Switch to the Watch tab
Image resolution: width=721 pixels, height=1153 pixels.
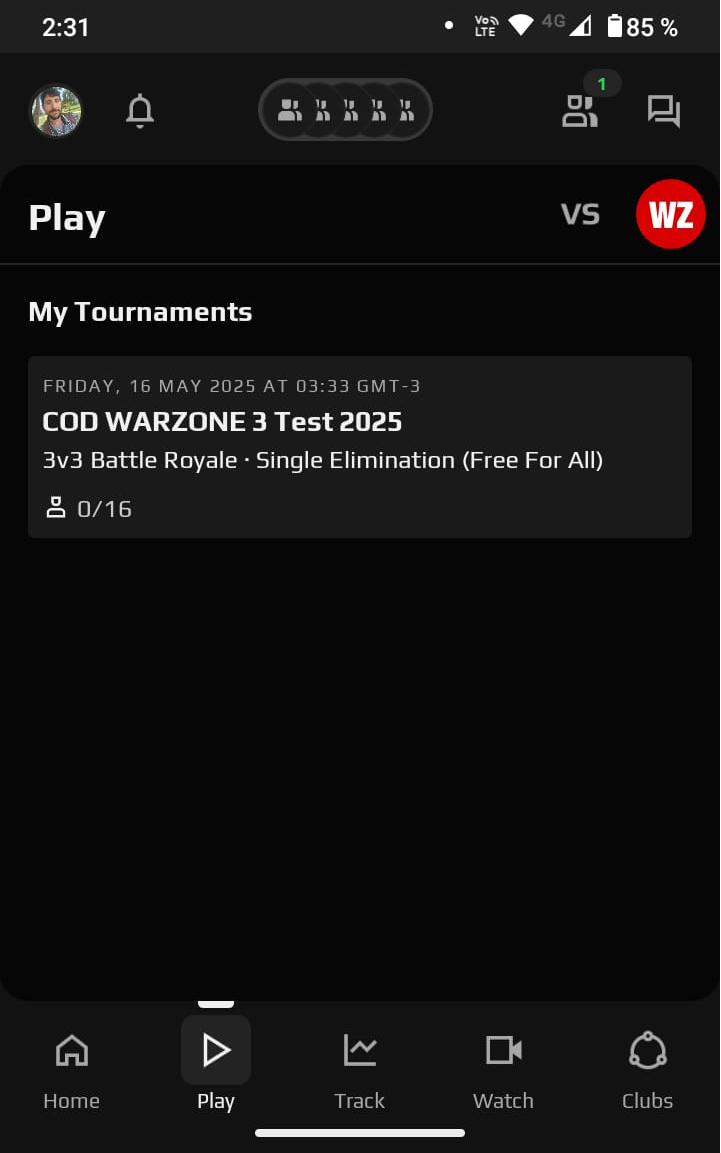coord(503,1071)
